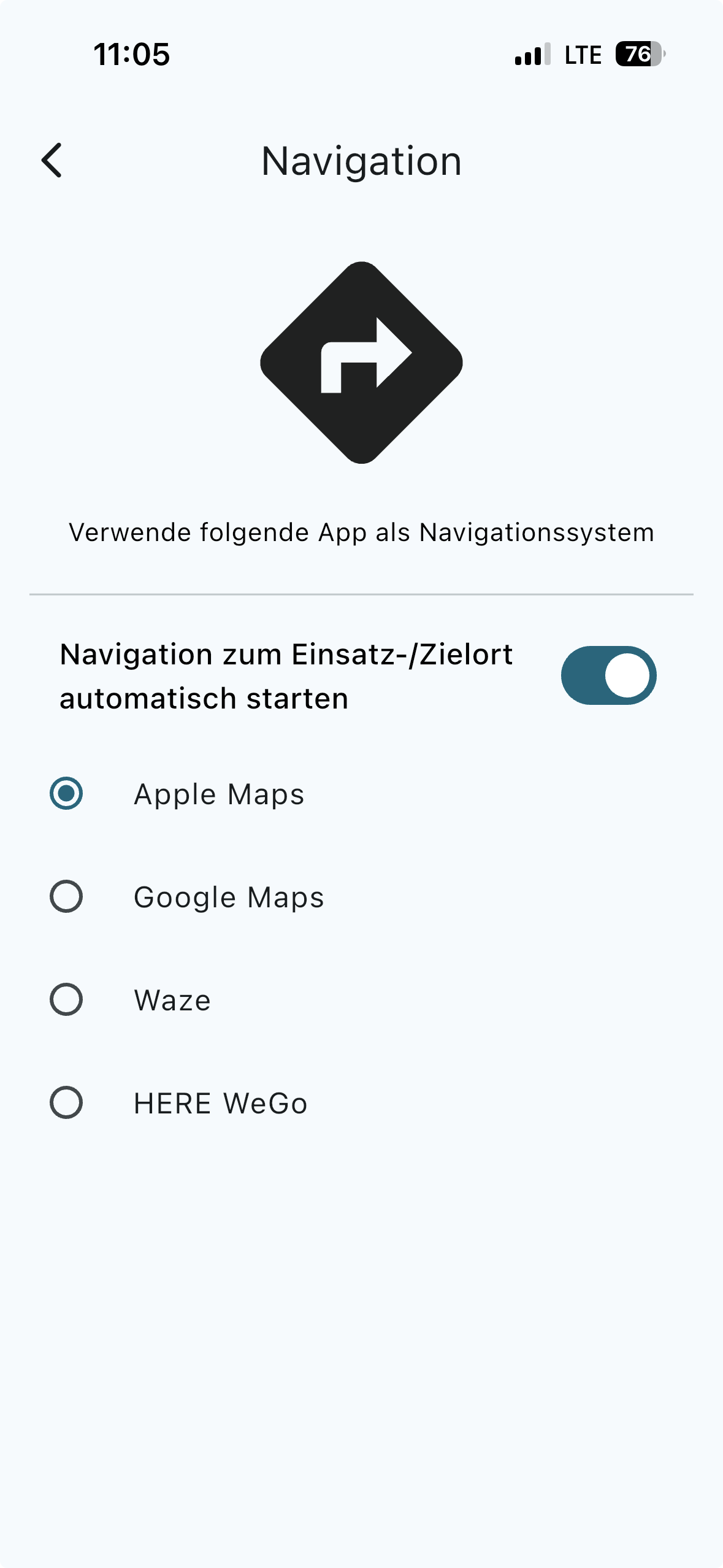Screen dimensions: 723x1568
Task: Tap the back chevron to leave Navigation settings
Action: [x=52, y=161]
